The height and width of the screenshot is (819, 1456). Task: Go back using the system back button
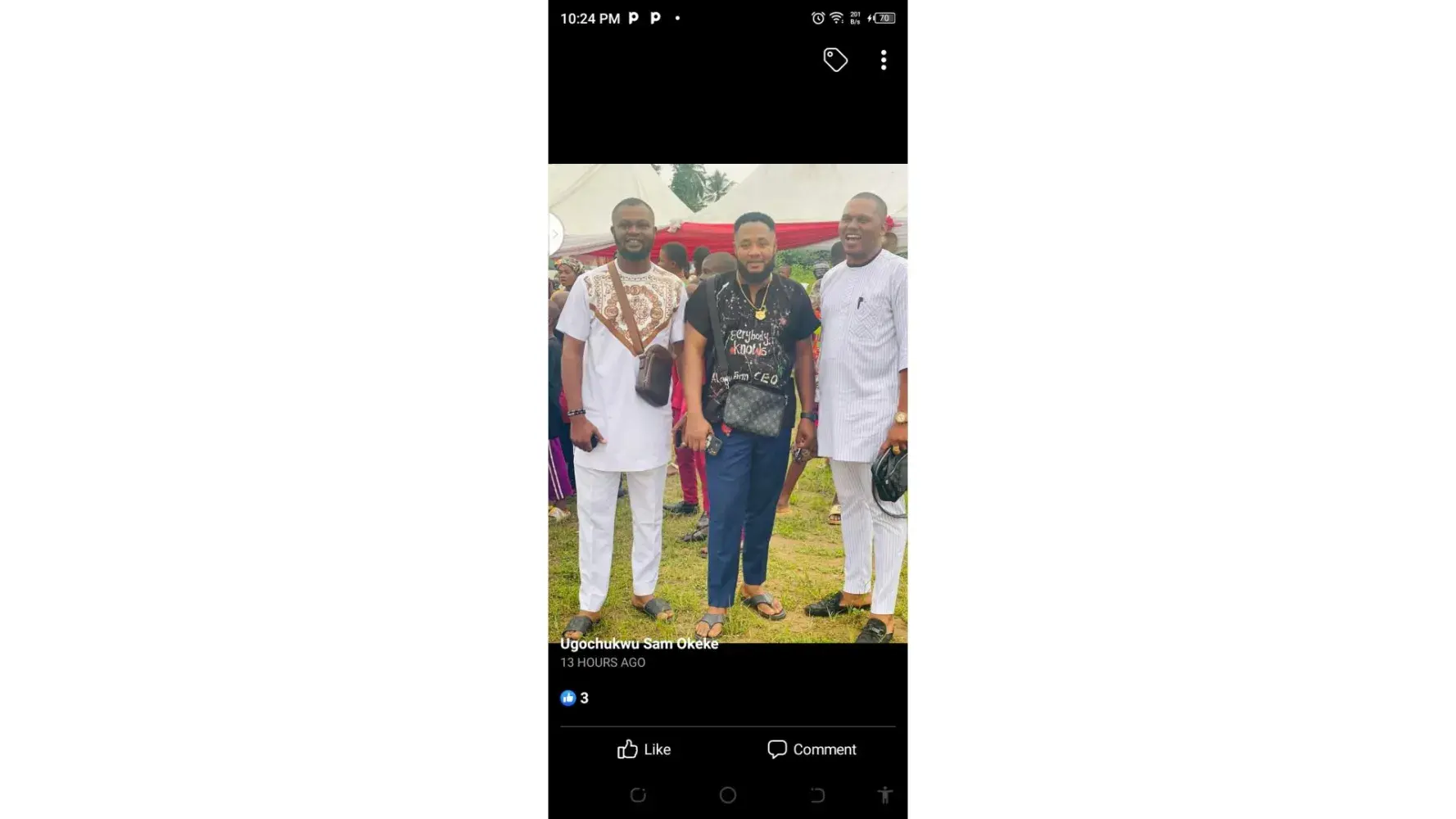pos(816,794)
